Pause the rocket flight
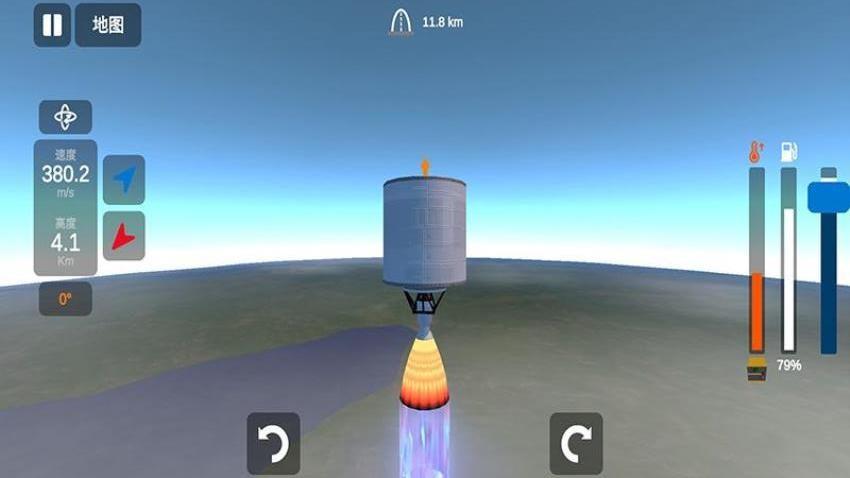This screenshot has height=478, width=850. coord(52,25)
